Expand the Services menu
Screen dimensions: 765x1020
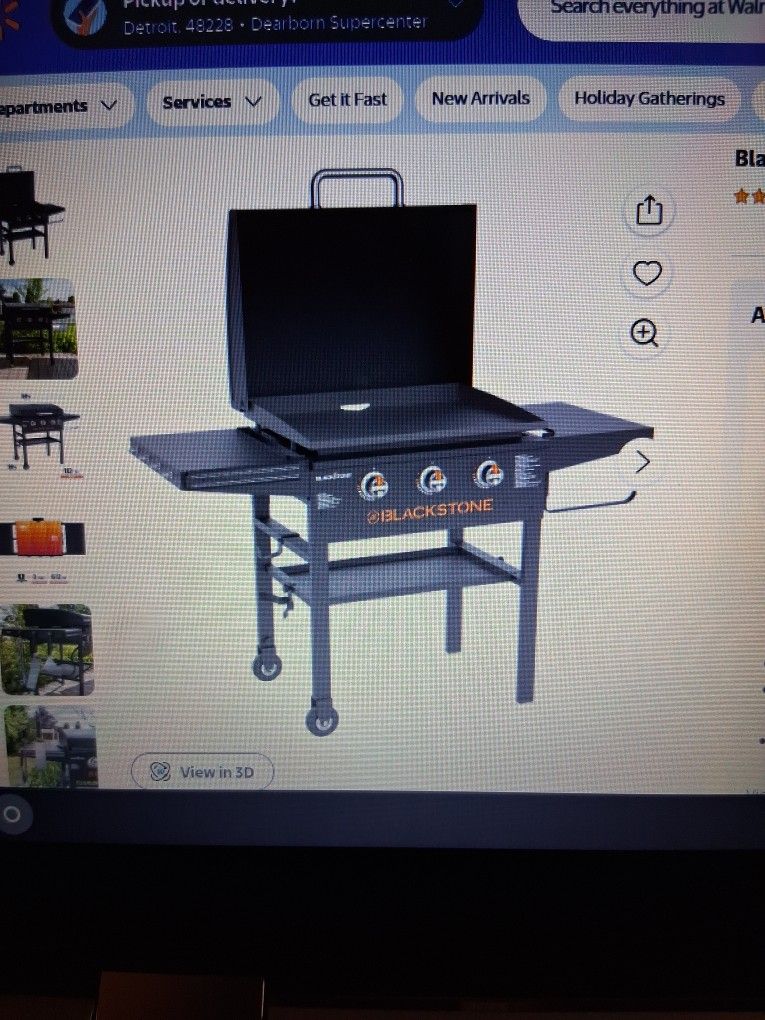[212, 102]
